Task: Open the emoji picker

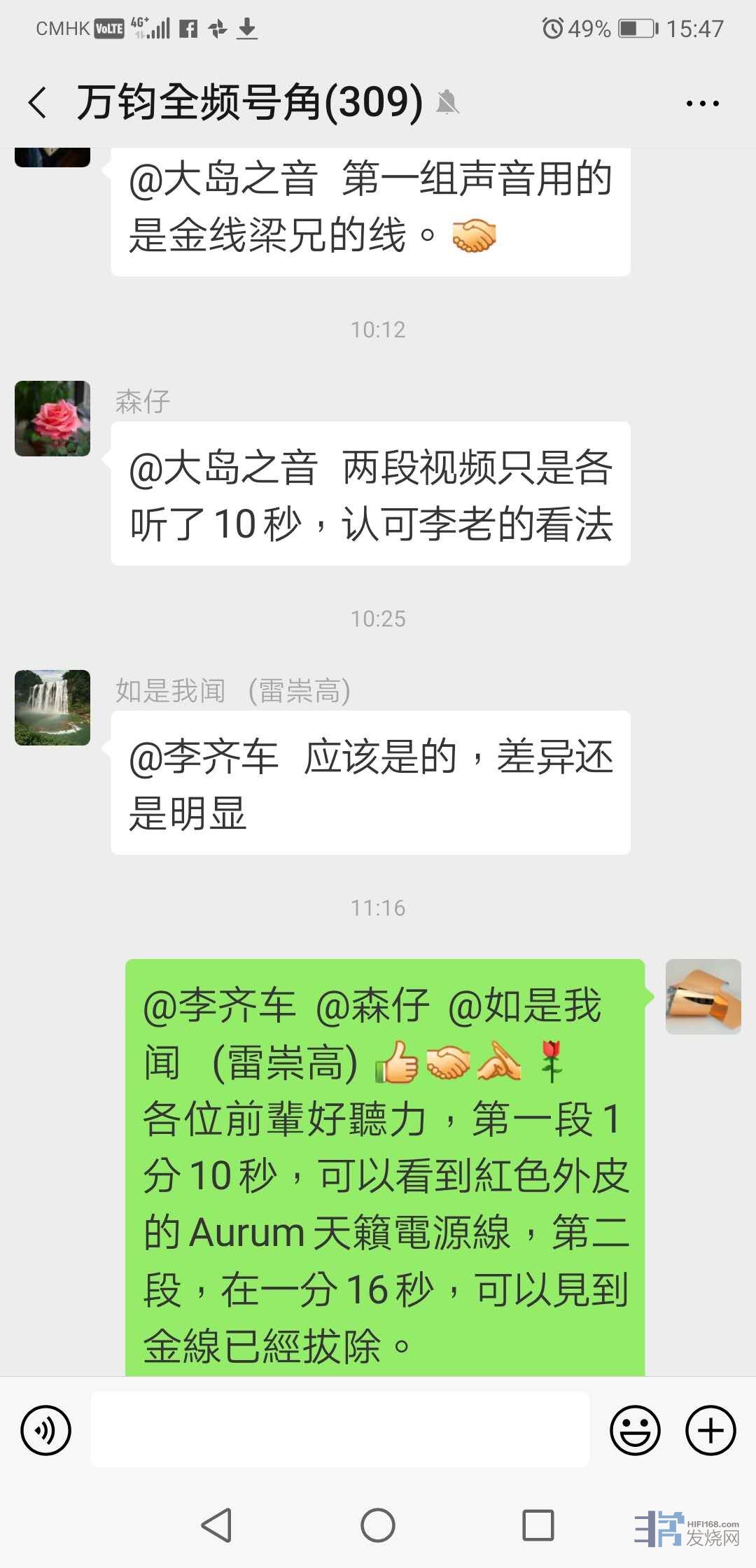Action: coord(635,1430)
